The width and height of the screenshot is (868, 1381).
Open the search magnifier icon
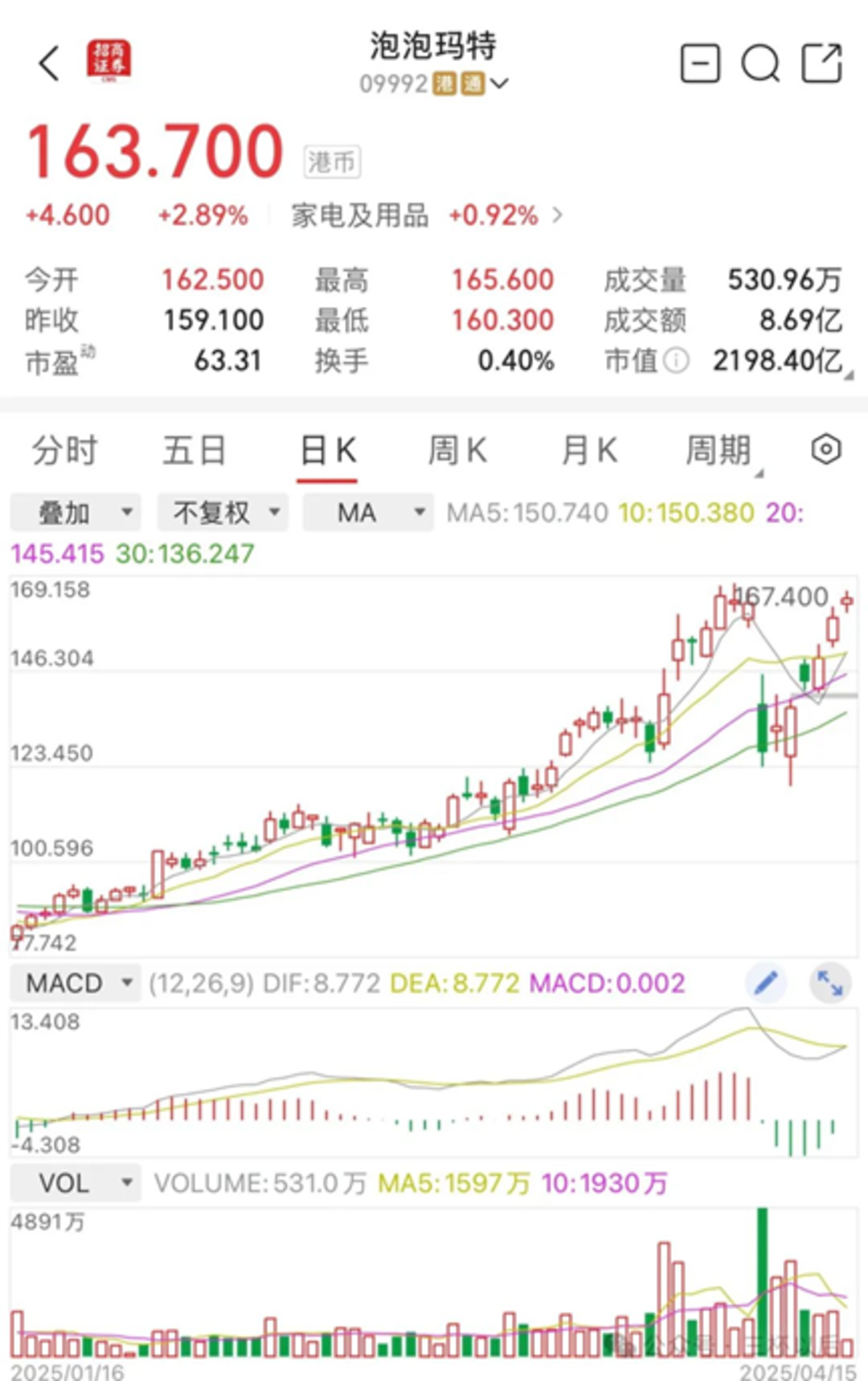tap(760, 63)
